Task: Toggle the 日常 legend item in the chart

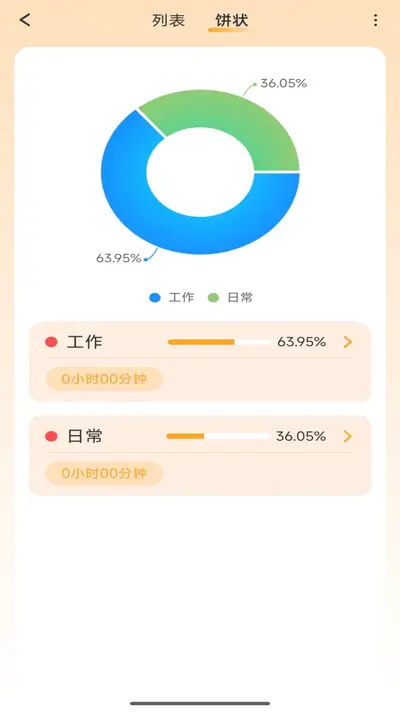Action: pos(230,298)
